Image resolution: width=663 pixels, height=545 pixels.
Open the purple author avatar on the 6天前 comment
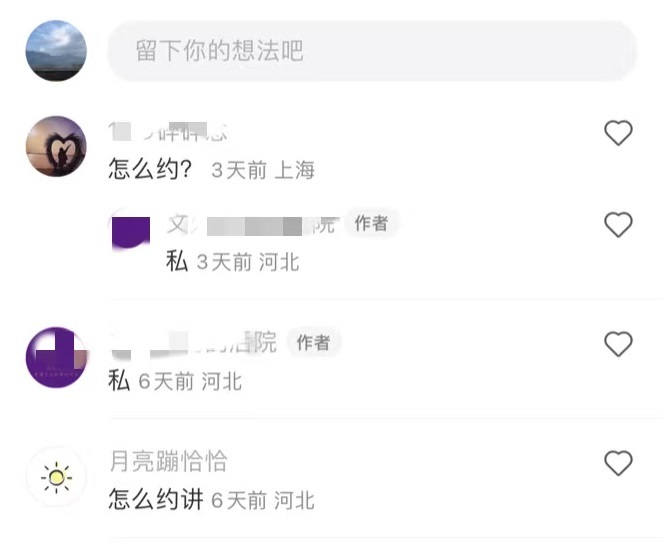[x=56, y=357]
